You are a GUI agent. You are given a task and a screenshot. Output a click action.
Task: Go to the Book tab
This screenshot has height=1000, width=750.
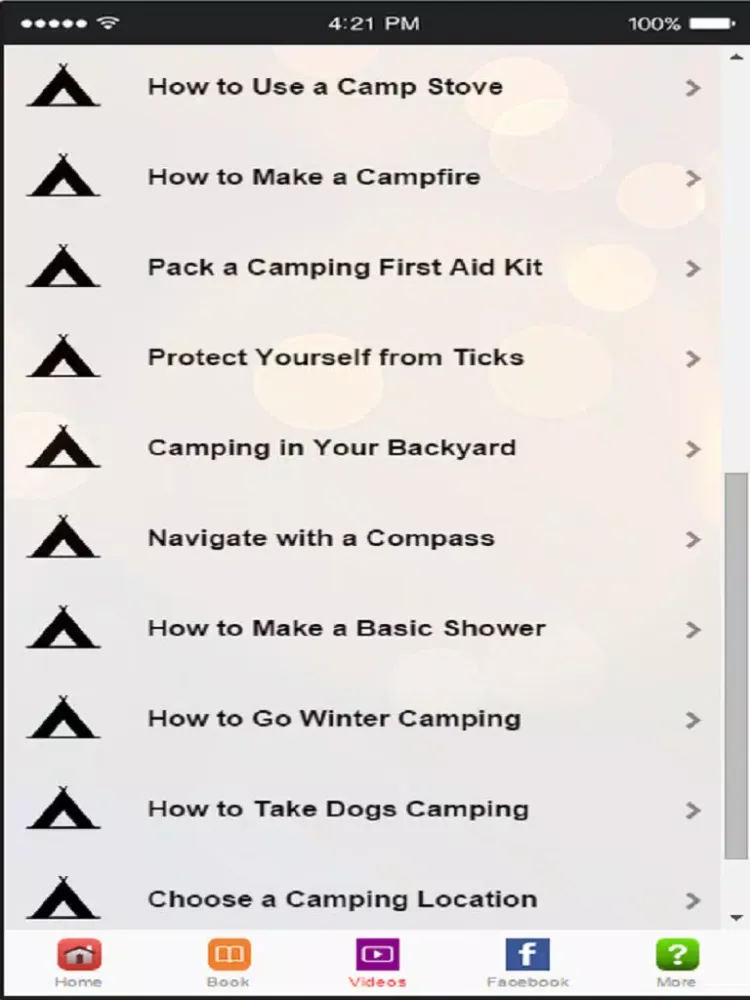[228, 962]
